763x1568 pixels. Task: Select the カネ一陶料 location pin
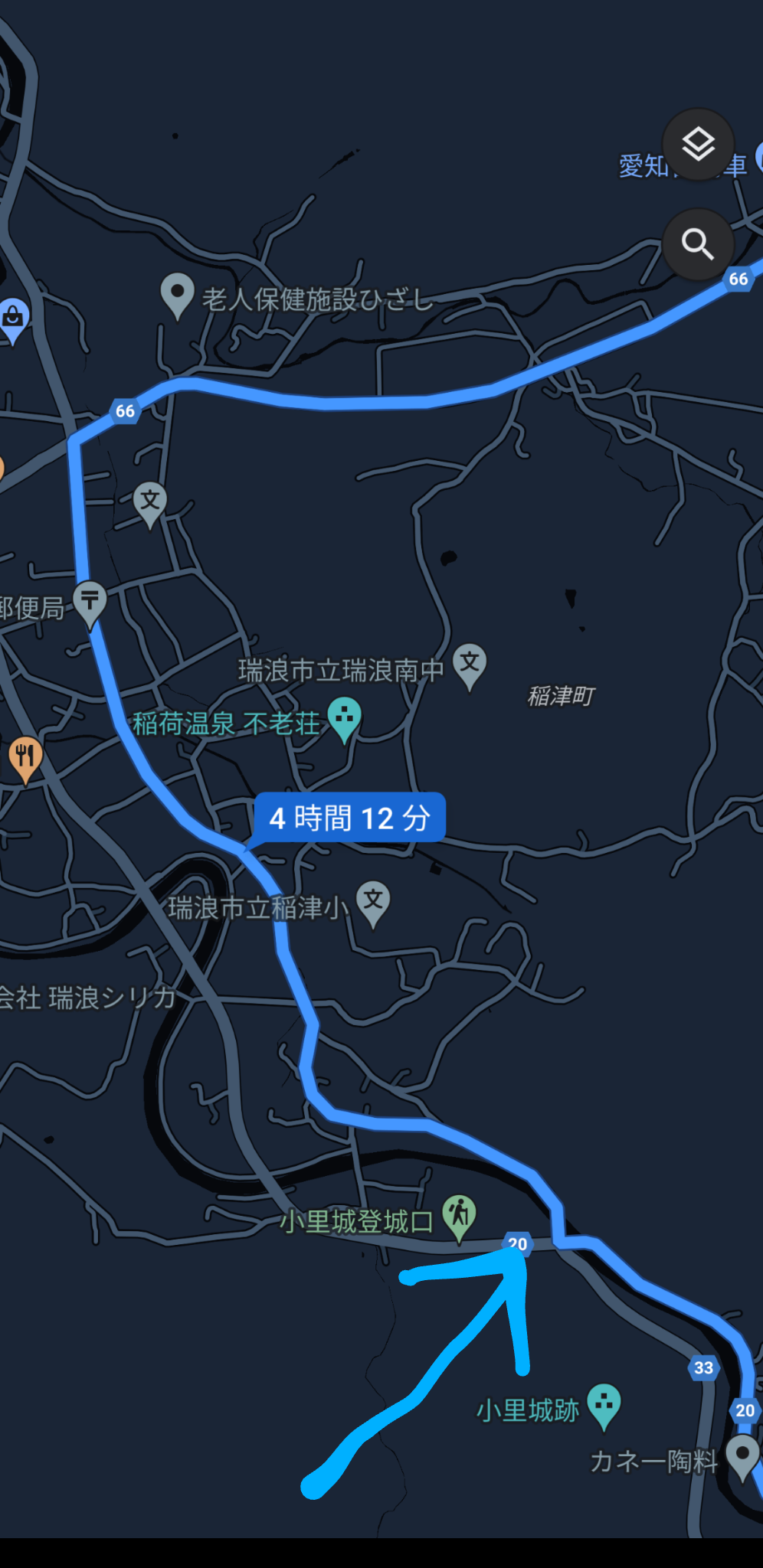click(742, 1455)
